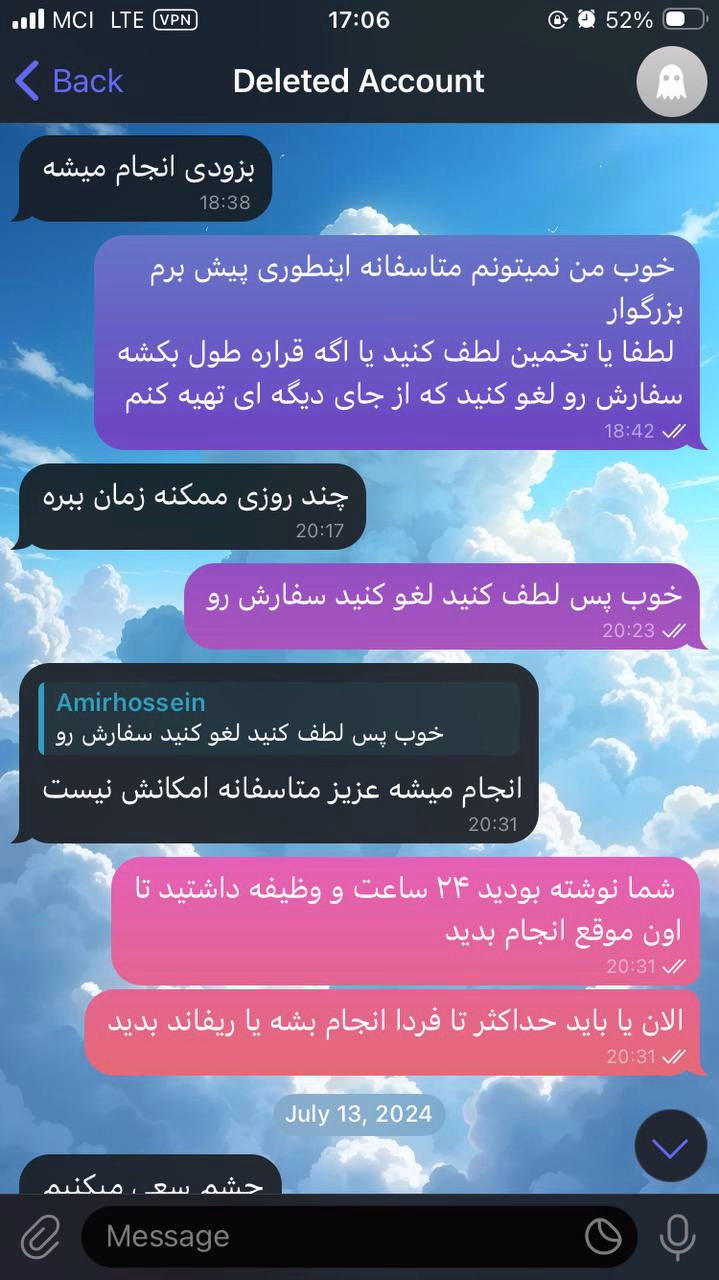This screenshot has height=1280, width=719.
Task: Open the sticker panel icon
Action: pos(603,1237)
